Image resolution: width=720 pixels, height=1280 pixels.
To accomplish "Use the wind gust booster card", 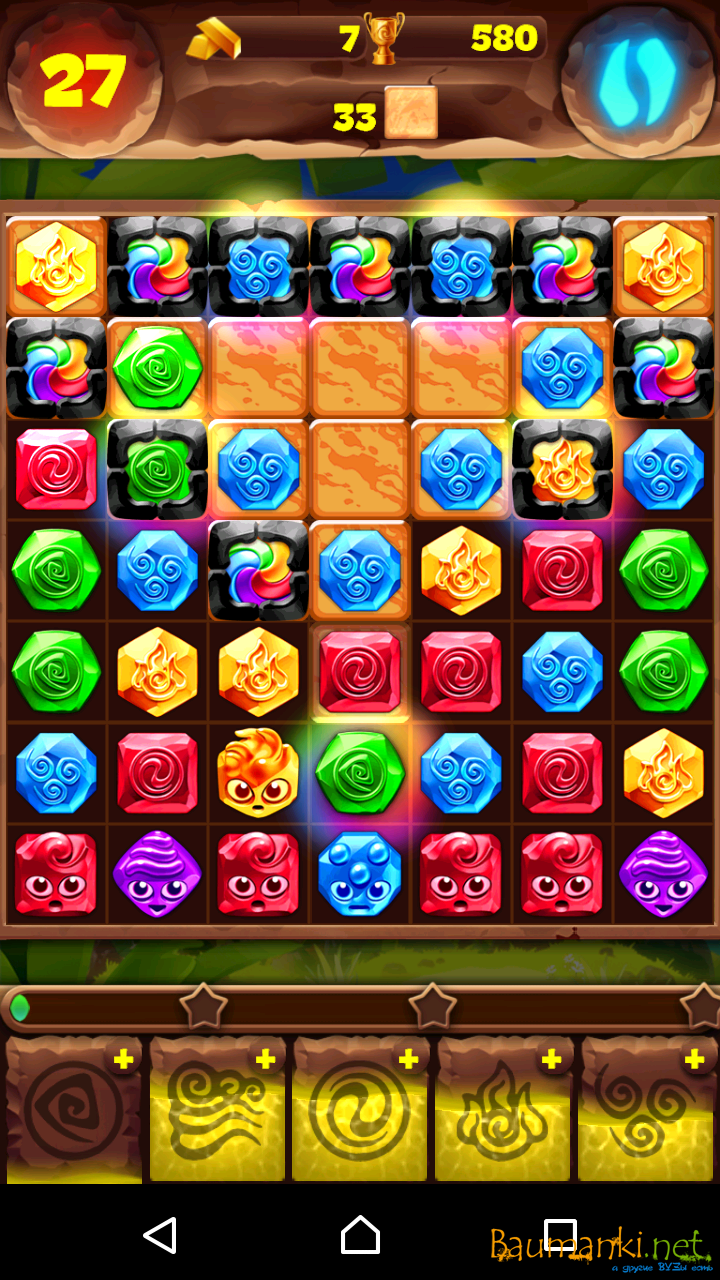I will 217,1112.
